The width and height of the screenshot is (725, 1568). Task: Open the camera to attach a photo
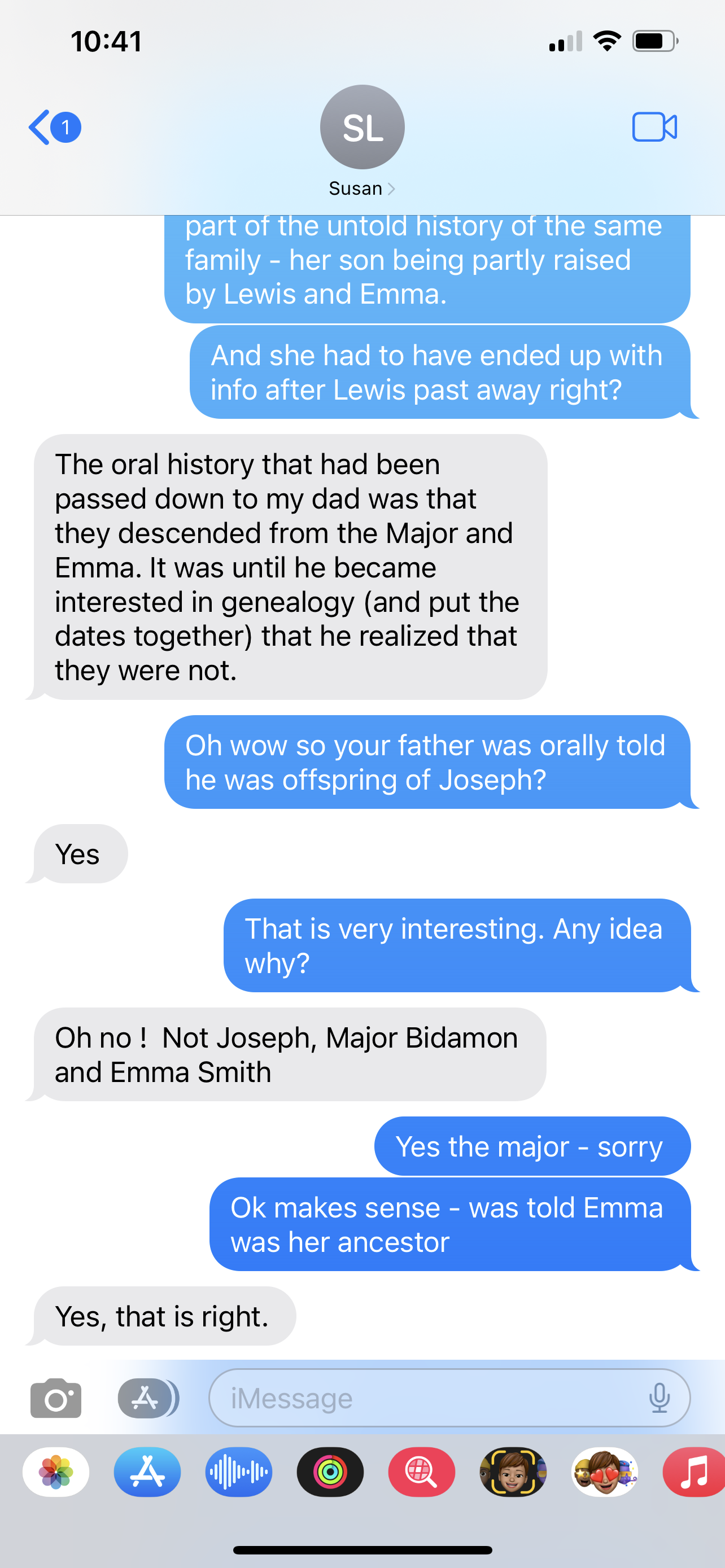pyautogui.click(x=56, y=1398)
